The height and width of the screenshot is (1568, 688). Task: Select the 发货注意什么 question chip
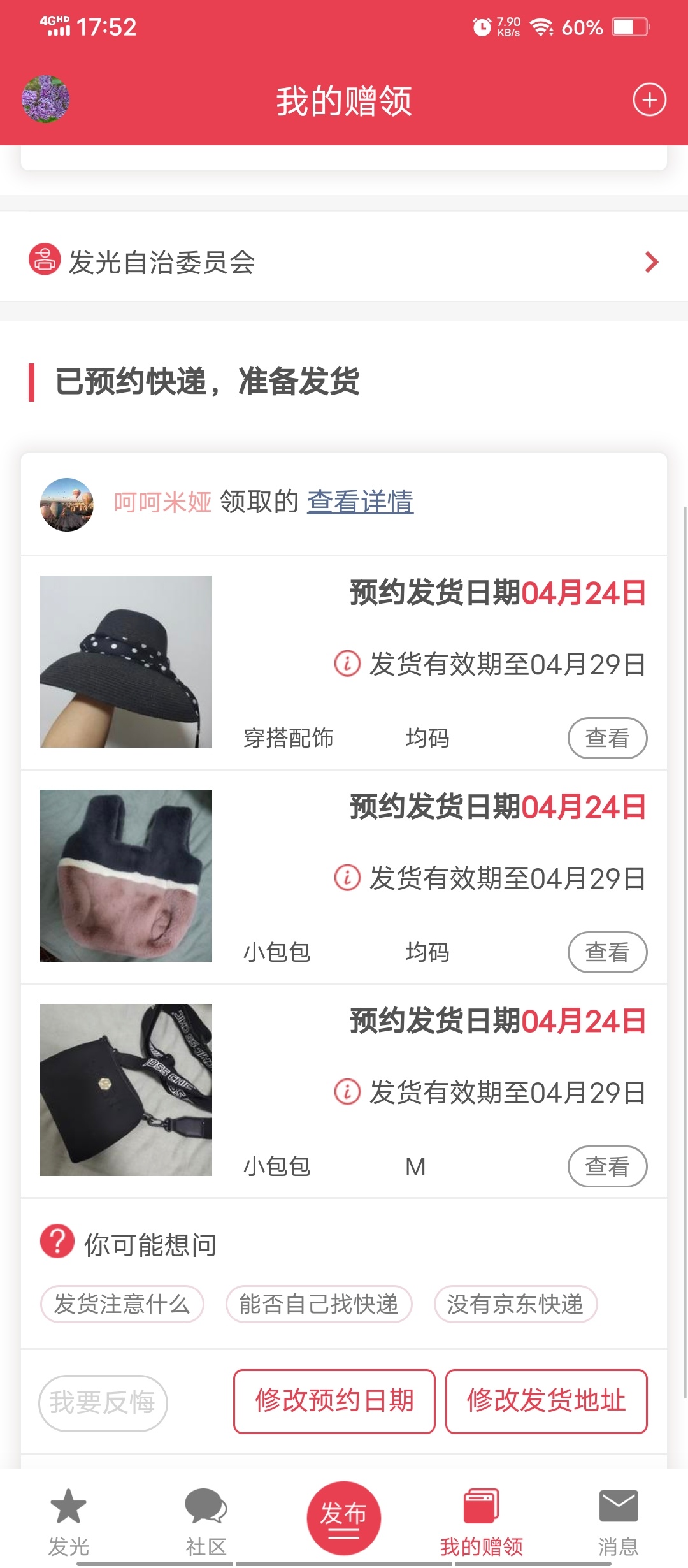point(122,1304)
